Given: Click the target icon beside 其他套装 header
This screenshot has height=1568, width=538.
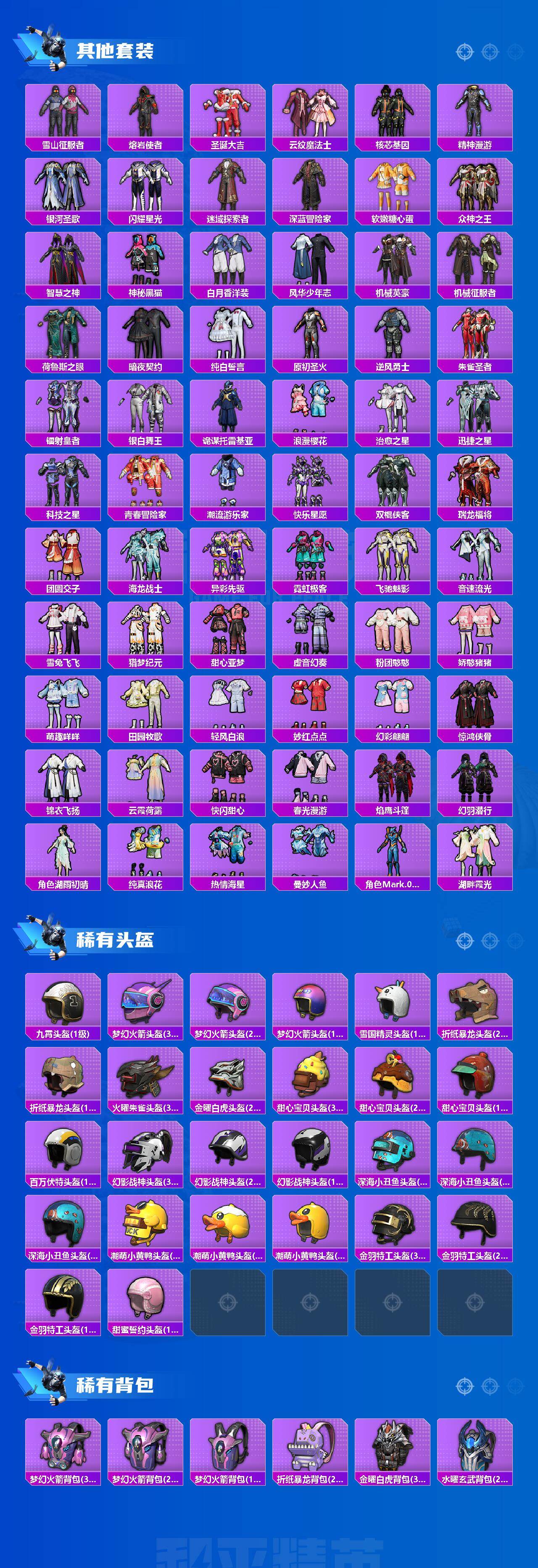Looking at the screenshot, I should point(466,52).
